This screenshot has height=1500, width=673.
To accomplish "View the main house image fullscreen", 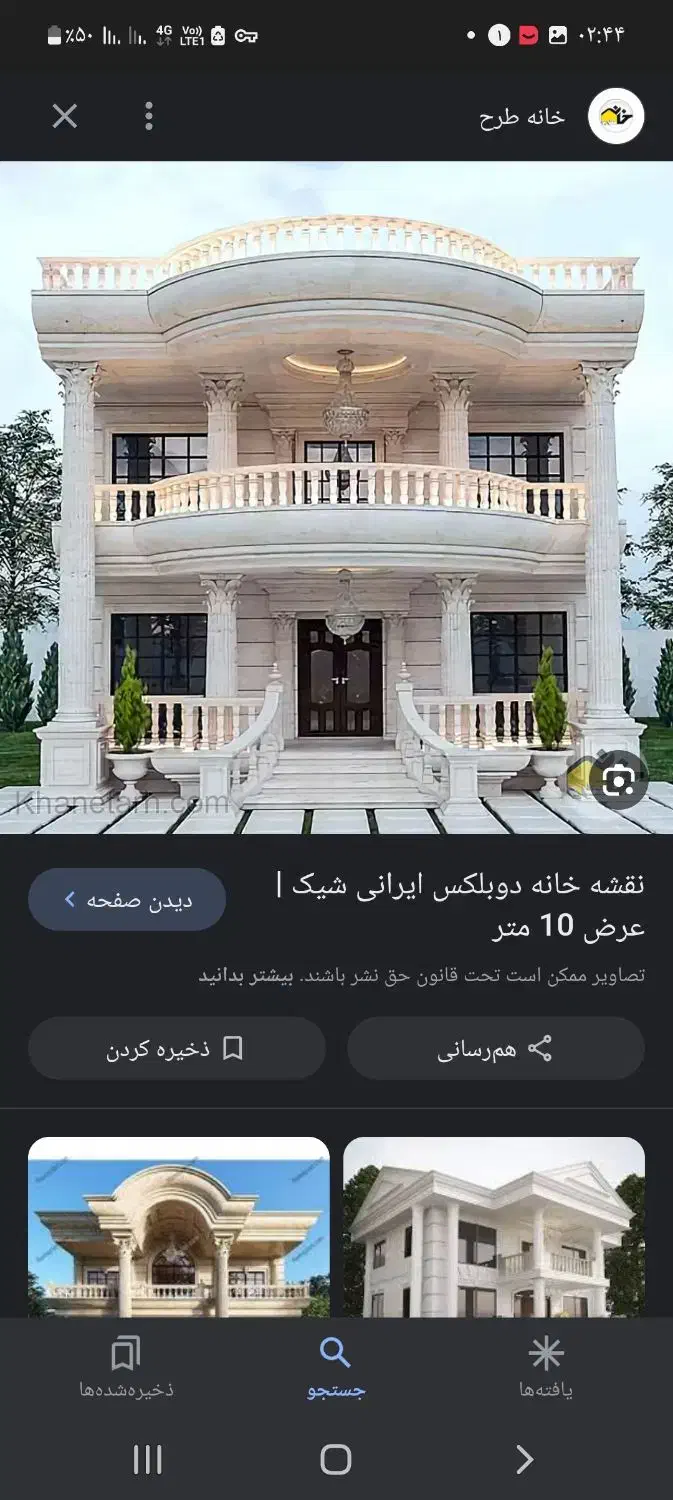I will click(336, 500).
